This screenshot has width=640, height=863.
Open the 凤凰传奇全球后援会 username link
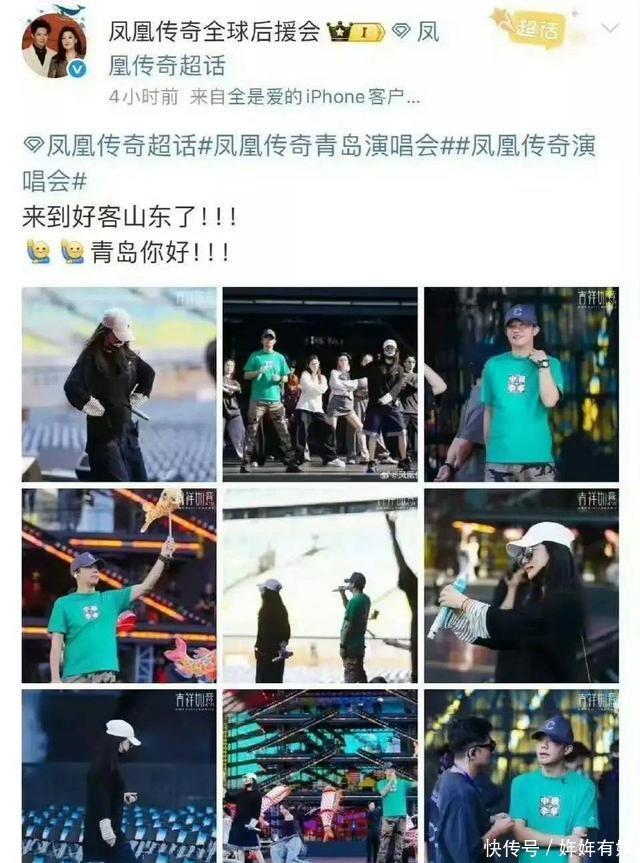[214, 31]
